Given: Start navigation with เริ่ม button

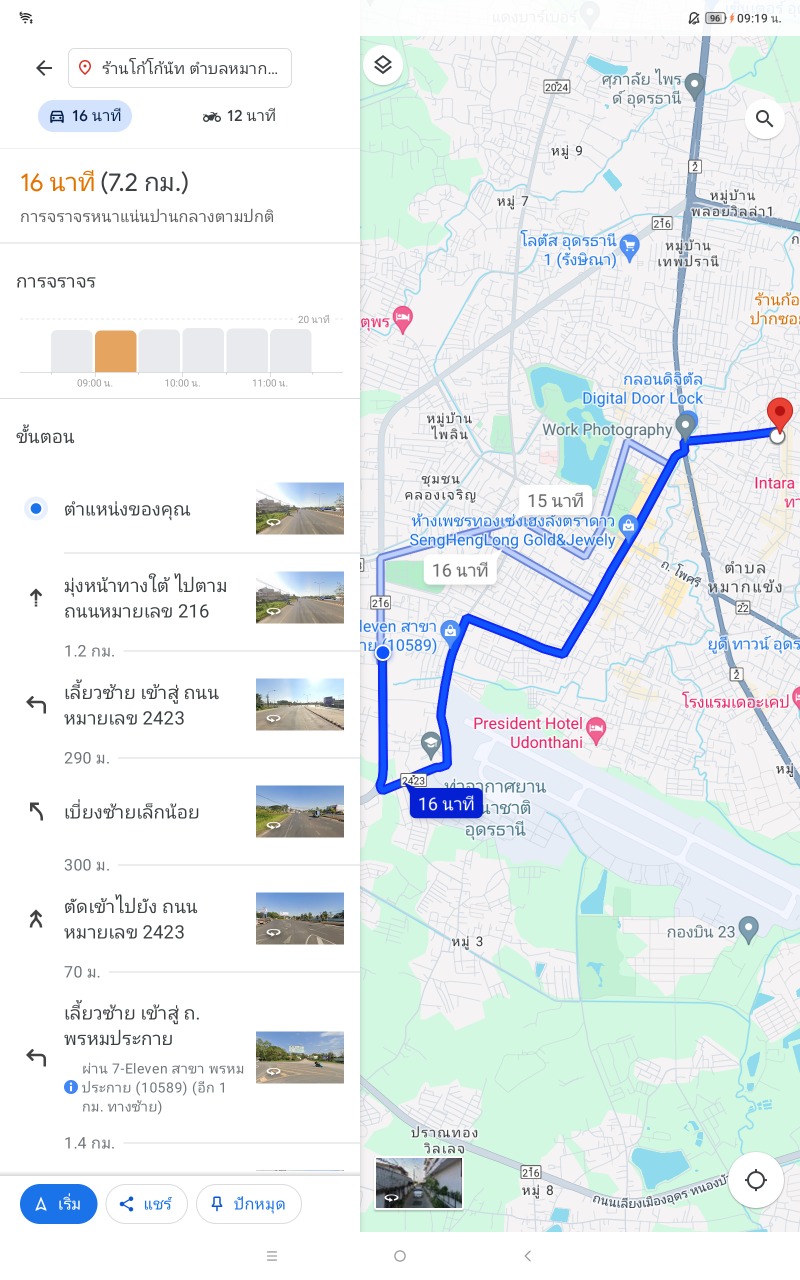Looking at the screenshot, I should click(x=58, y=1204).
